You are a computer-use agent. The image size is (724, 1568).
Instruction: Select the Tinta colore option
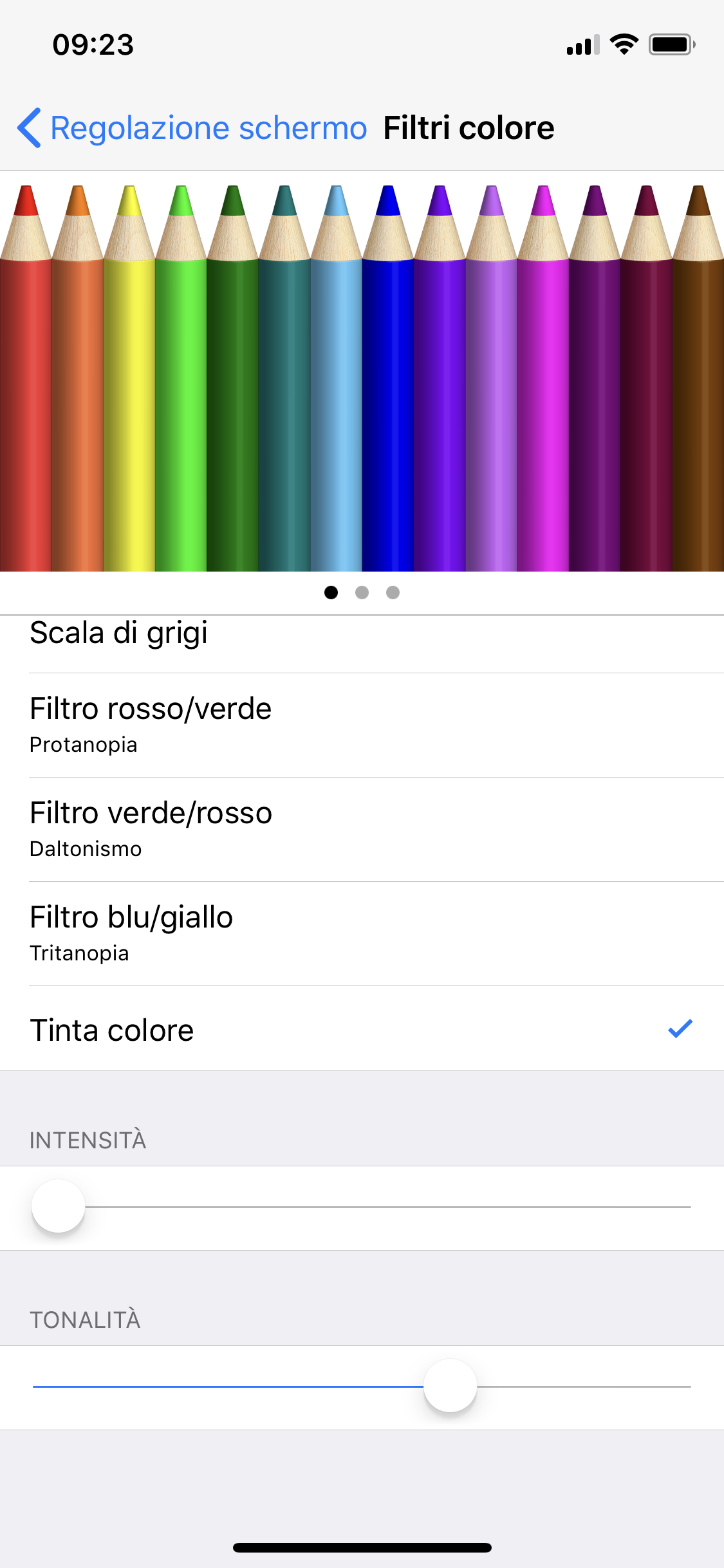pyautogui.click(x=360, y=1030)
